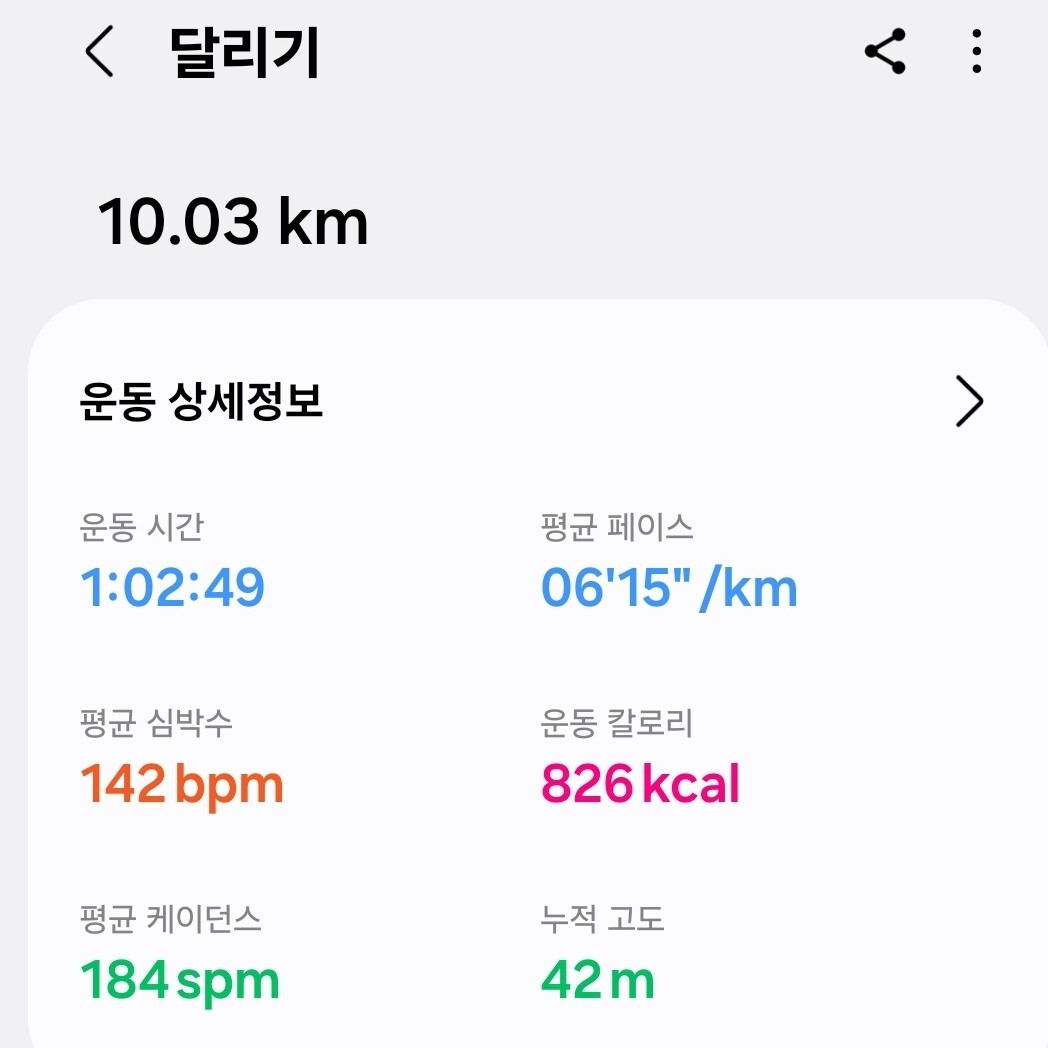This screenshot has height=1048, width=1048.
Task: Open the three-dot overflow menu
Action: [x=976, y=51]
